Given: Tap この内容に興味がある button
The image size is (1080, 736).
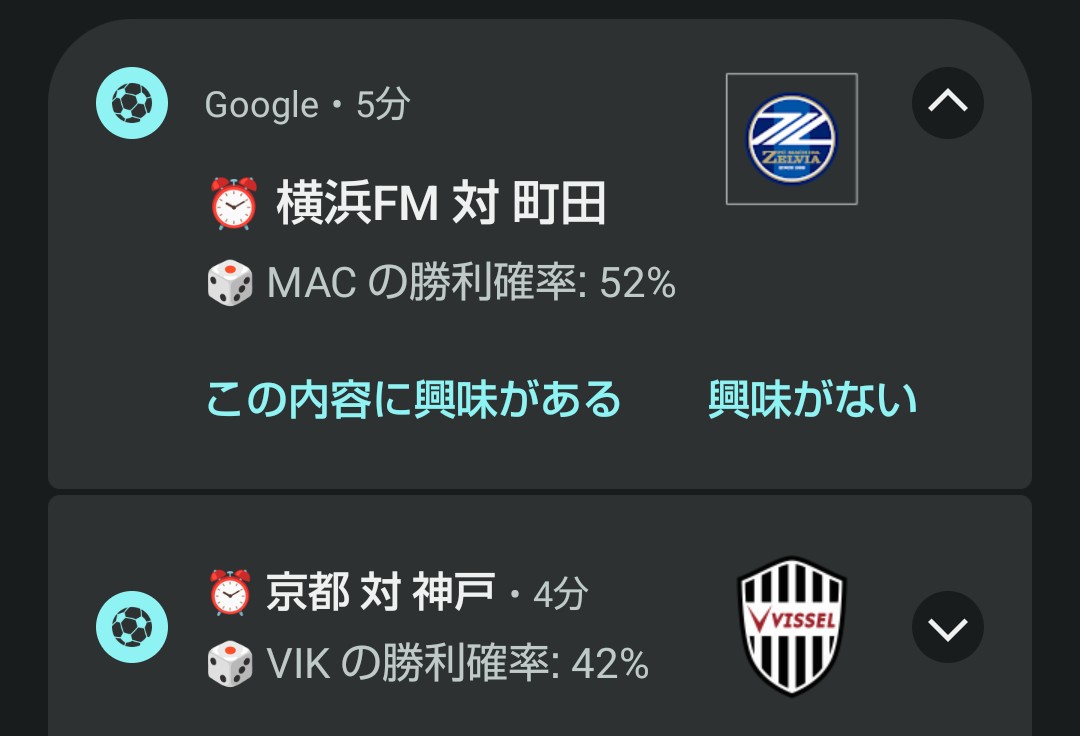Looking at the screenshot, I should [x=413, y=400].
